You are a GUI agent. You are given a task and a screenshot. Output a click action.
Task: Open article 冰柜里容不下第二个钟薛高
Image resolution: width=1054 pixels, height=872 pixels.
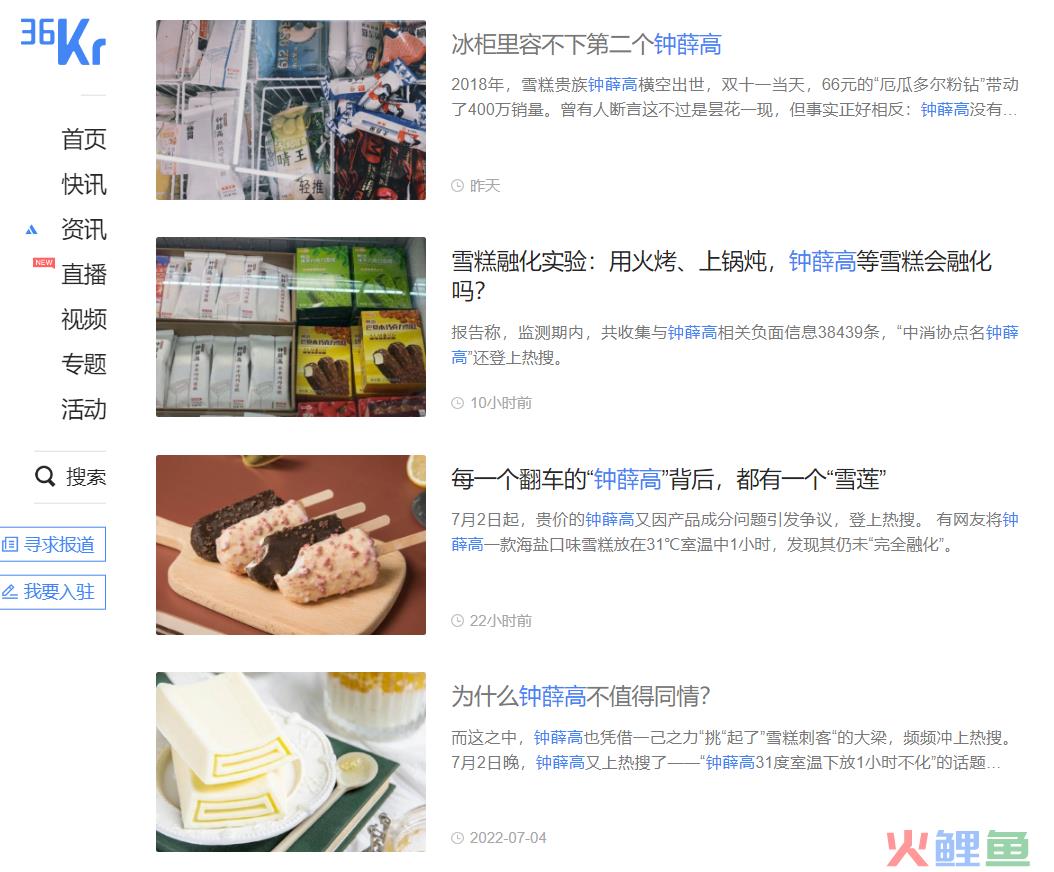[x=586, y=45]
